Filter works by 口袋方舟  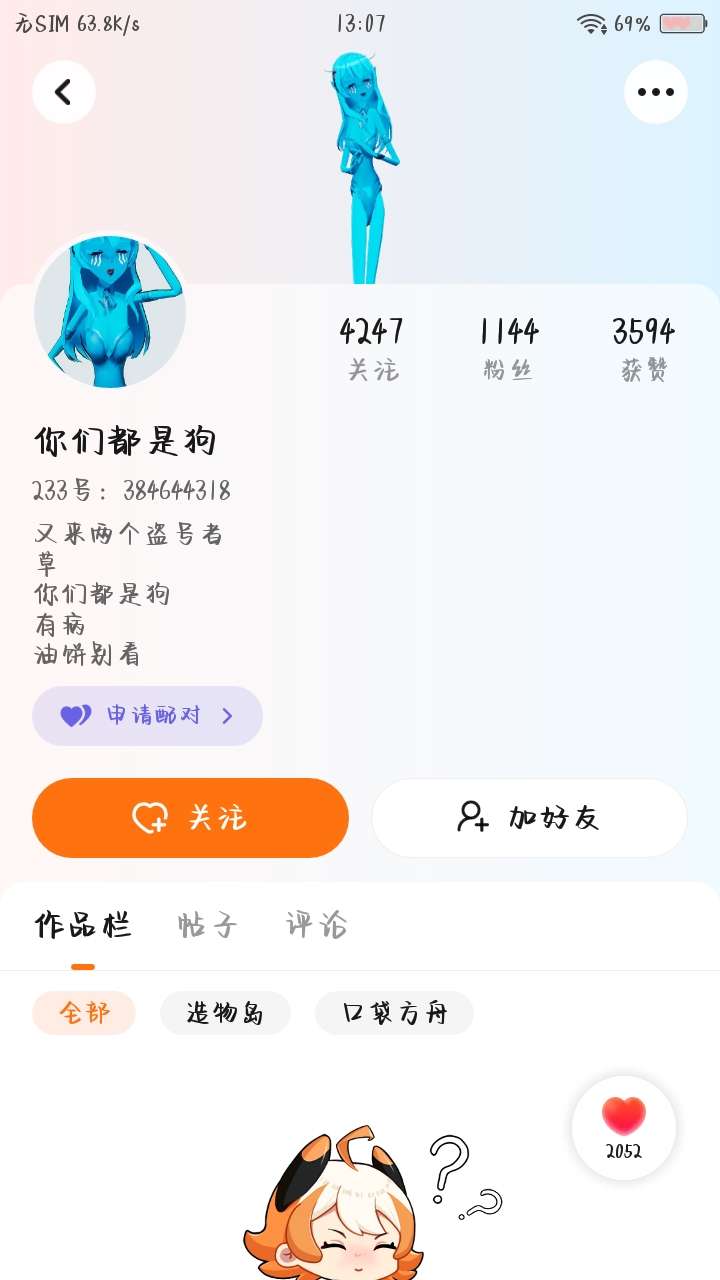click(x=394, y=1013)
